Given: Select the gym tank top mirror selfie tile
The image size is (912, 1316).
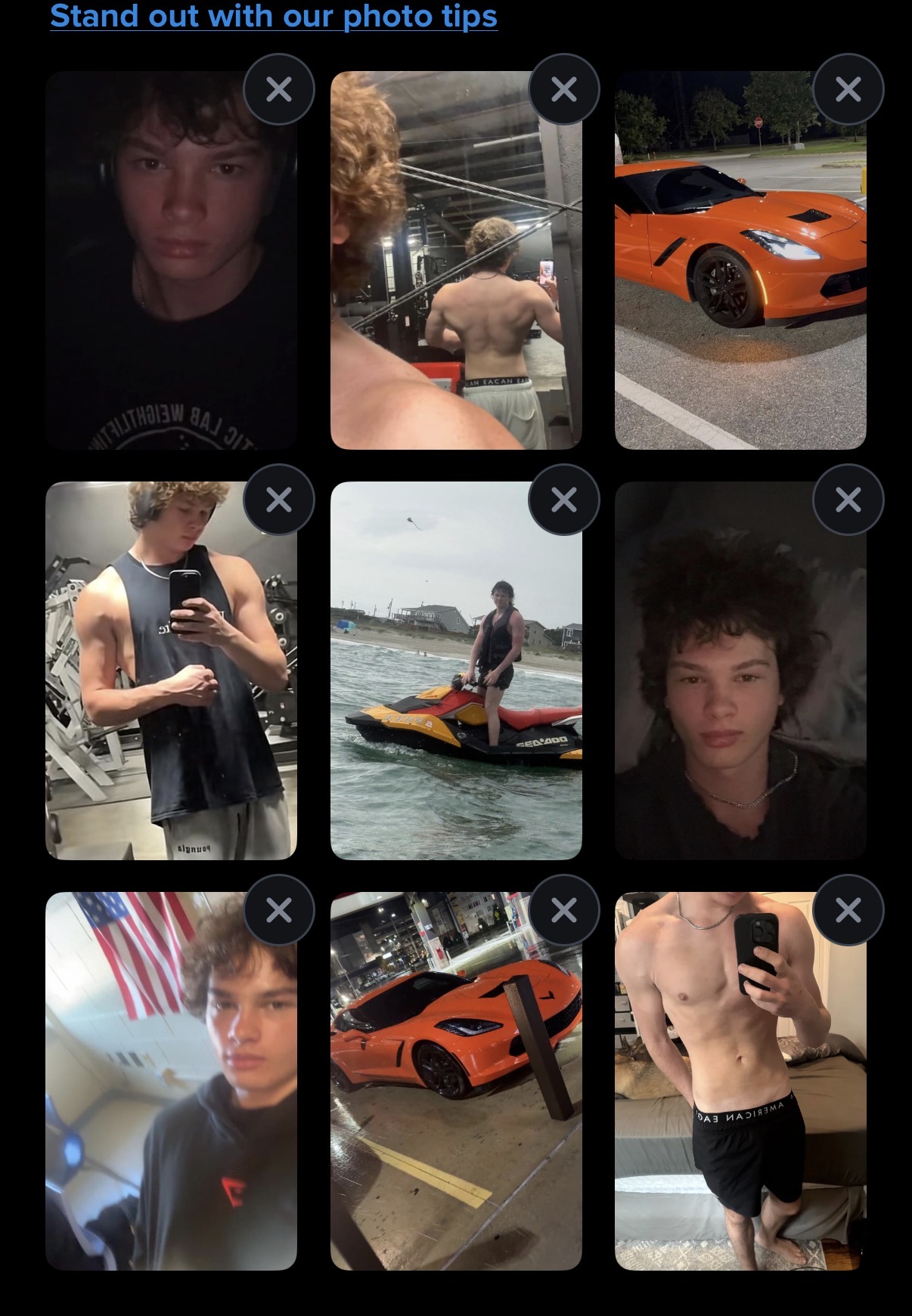Looking at the screenshot, I should coord(171,680).
